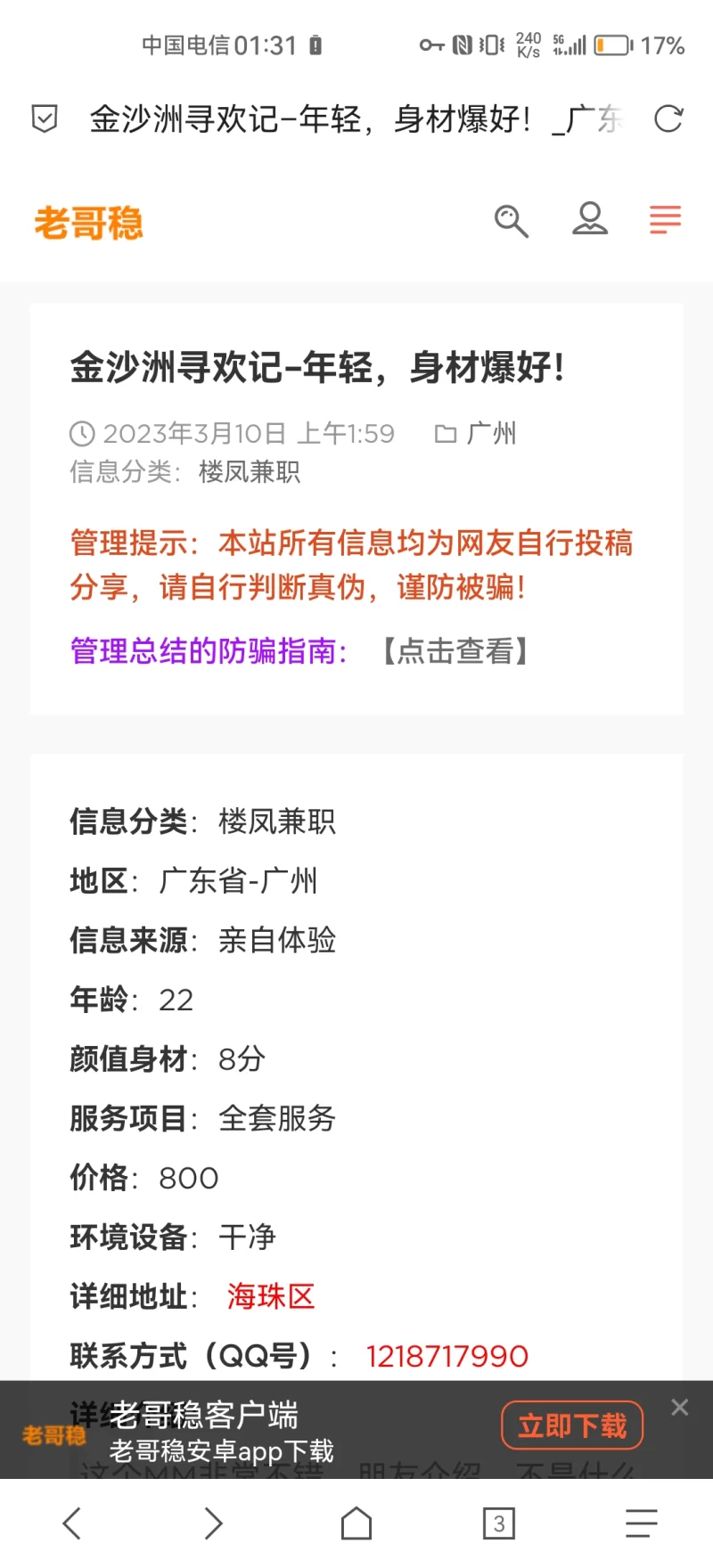
Task: Open the red hamburger menu
Action: click(665, 219)
